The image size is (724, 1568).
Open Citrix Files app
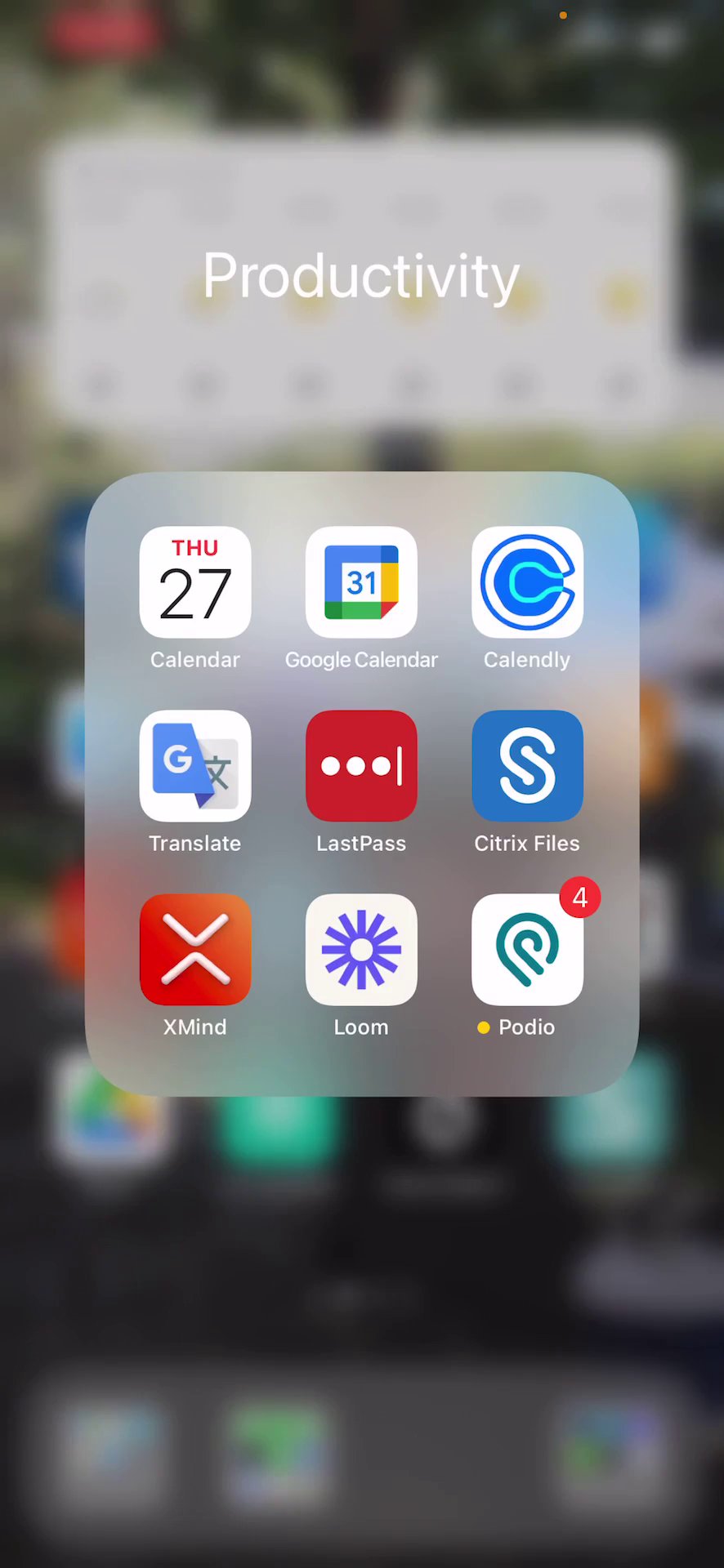pos(527,766)
